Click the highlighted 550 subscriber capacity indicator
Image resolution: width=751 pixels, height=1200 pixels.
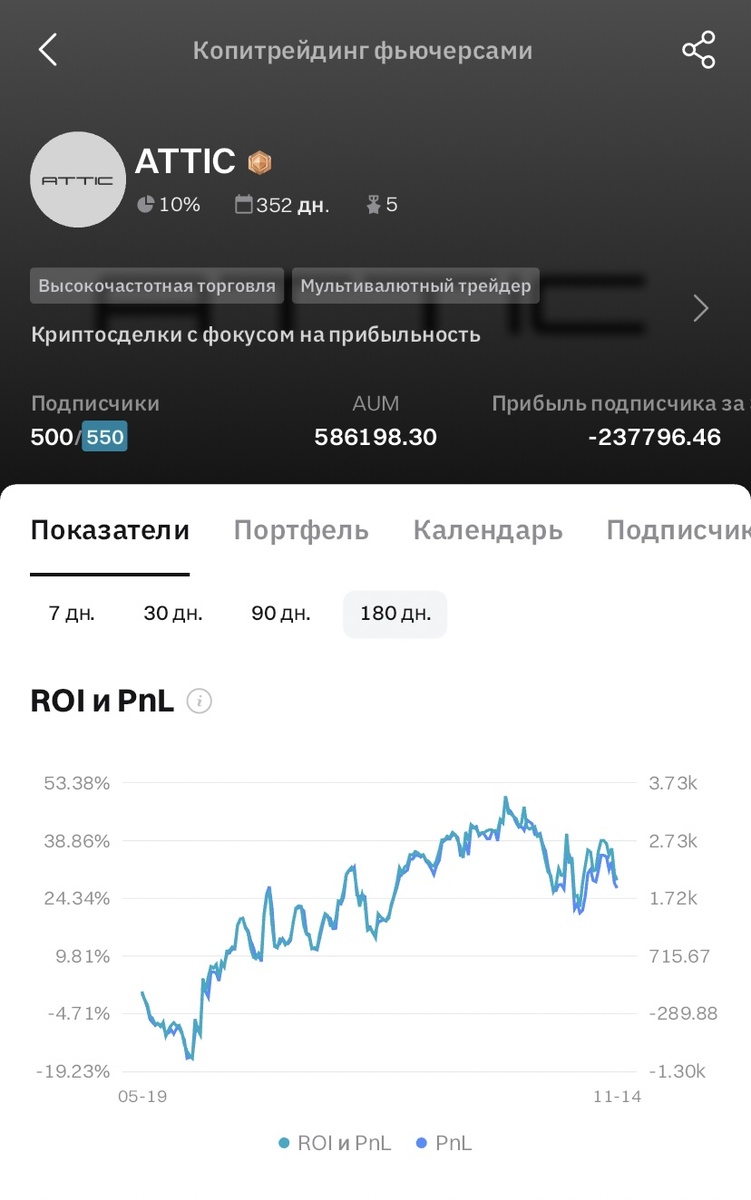(x=103, y=436)
